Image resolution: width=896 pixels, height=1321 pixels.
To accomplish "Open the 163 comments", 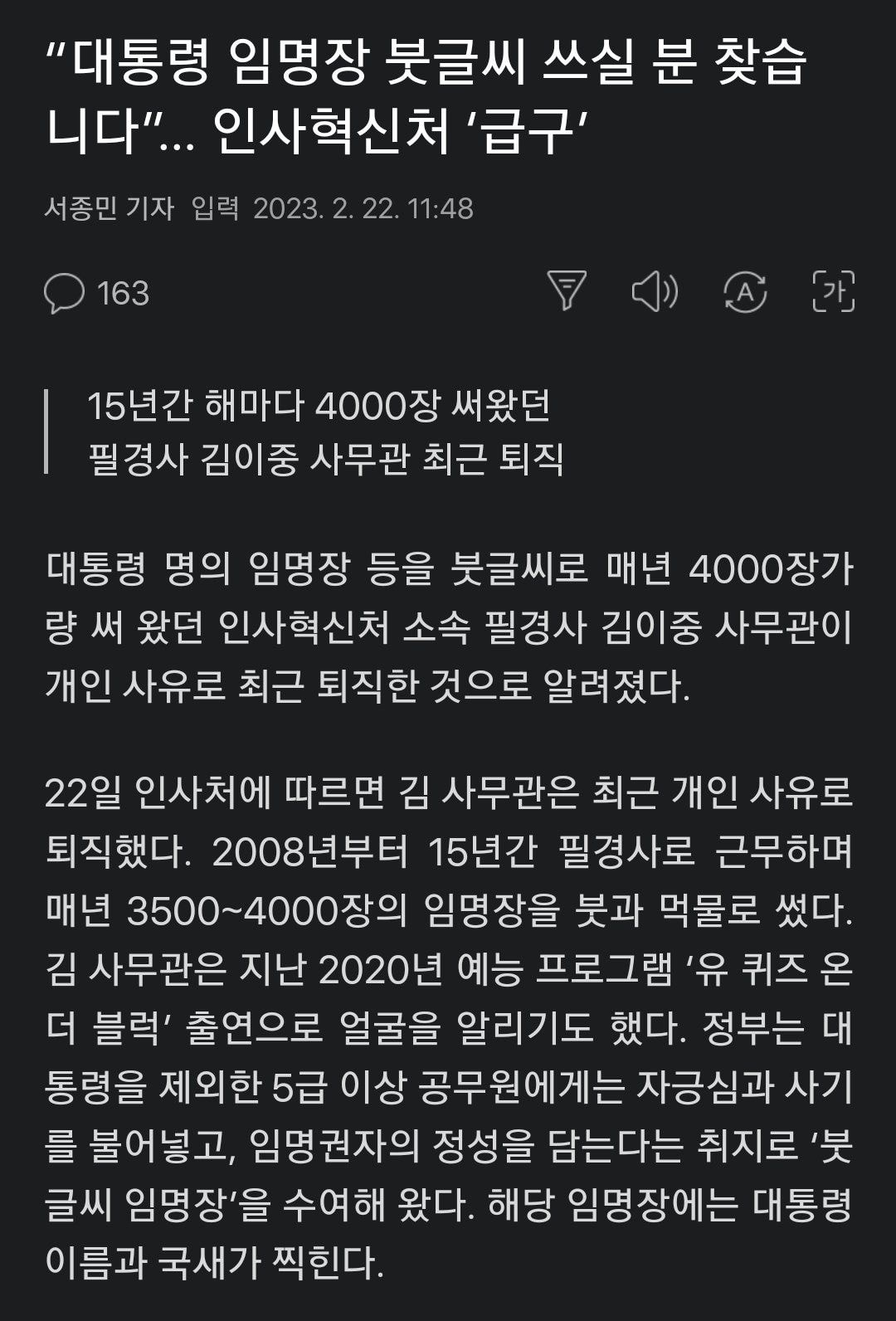I will (96, 293).
